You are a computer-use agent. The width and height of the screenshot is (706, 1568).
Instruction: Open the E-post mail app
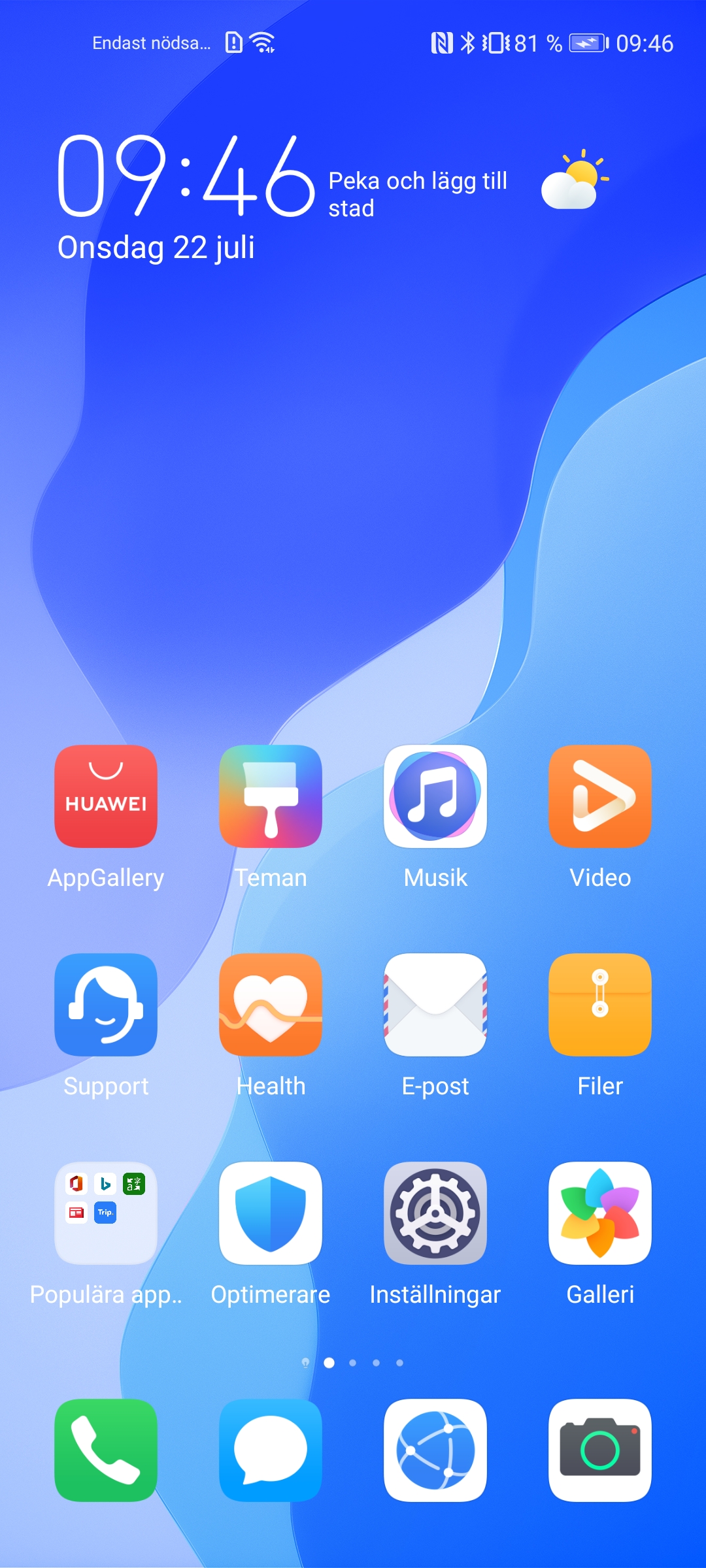(x=435, y=1005)
